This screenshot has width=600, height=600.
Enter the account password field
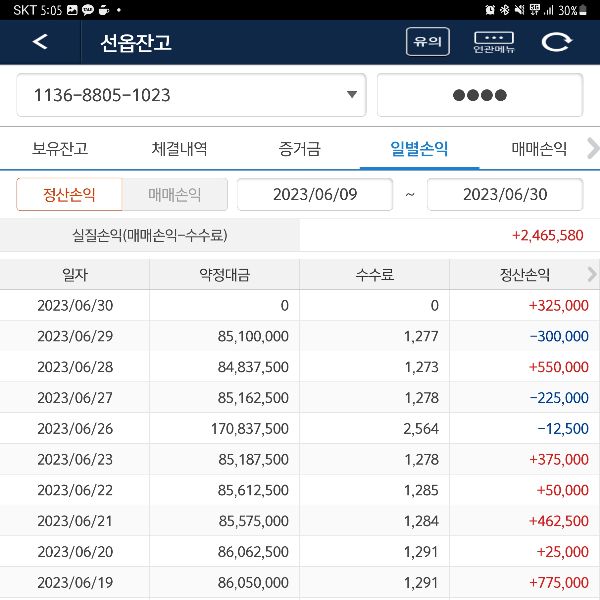[479, 95]
